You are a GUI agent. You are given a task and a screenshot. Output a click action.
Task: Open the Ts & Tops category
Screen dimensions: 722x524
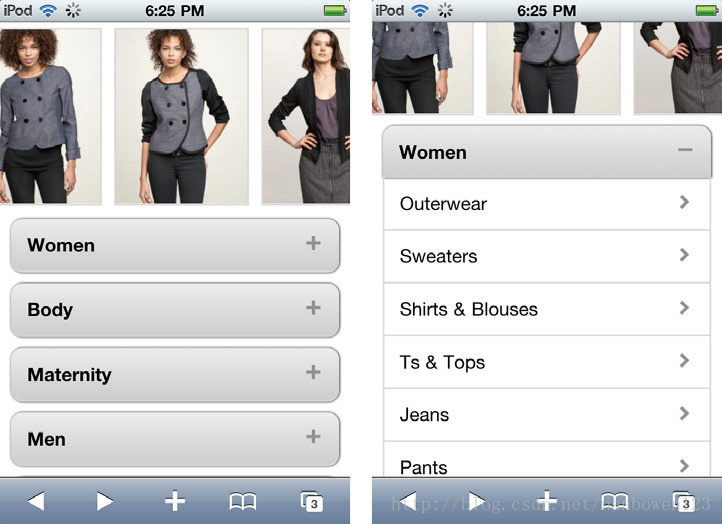tap(546, 362)
